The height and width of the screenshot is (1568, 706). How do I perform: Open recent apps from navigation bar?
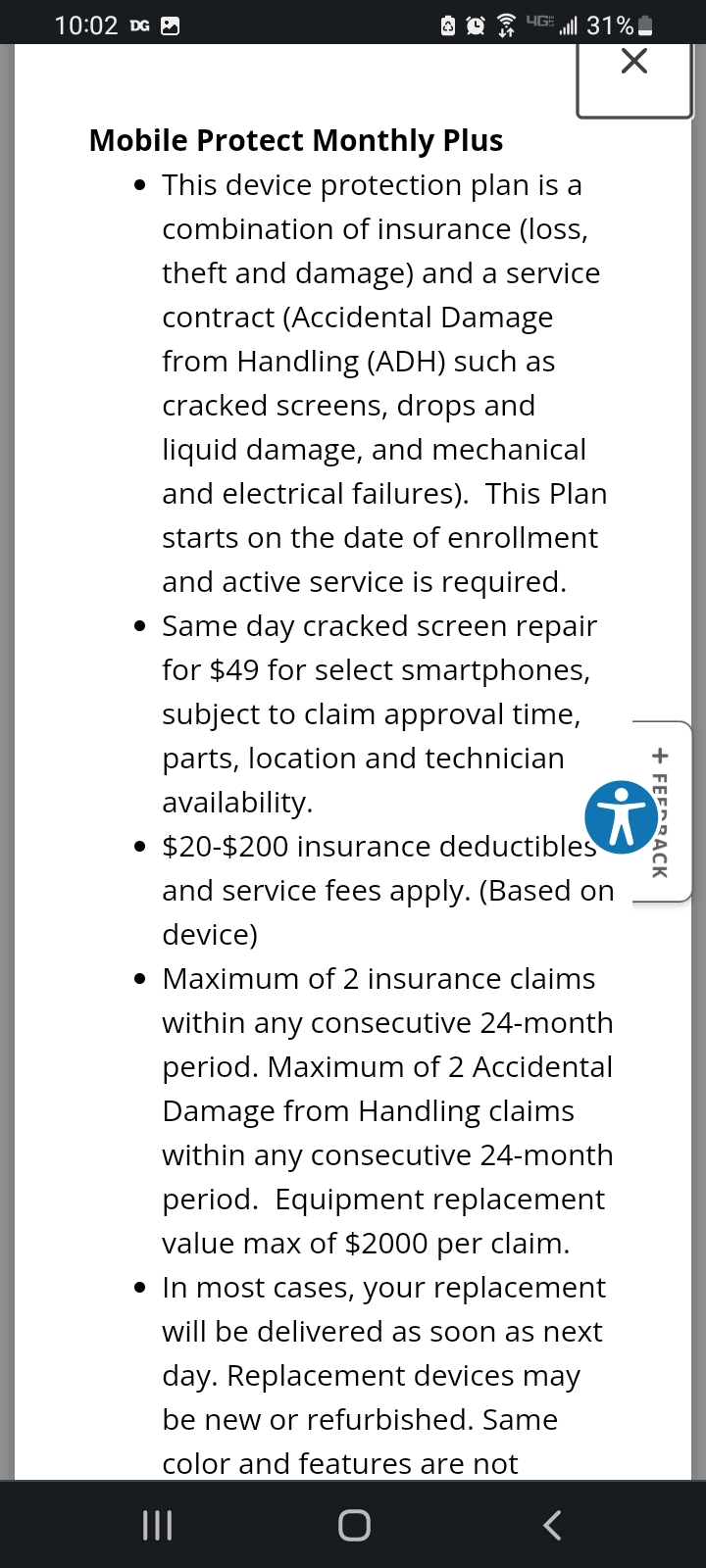point(157,1525)
